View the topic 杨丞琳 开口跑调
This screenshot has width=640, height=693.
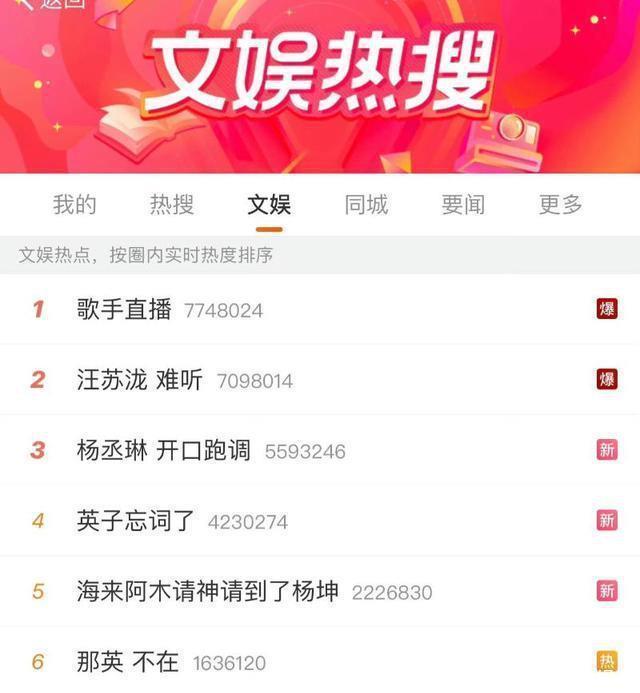coord(164,450)
